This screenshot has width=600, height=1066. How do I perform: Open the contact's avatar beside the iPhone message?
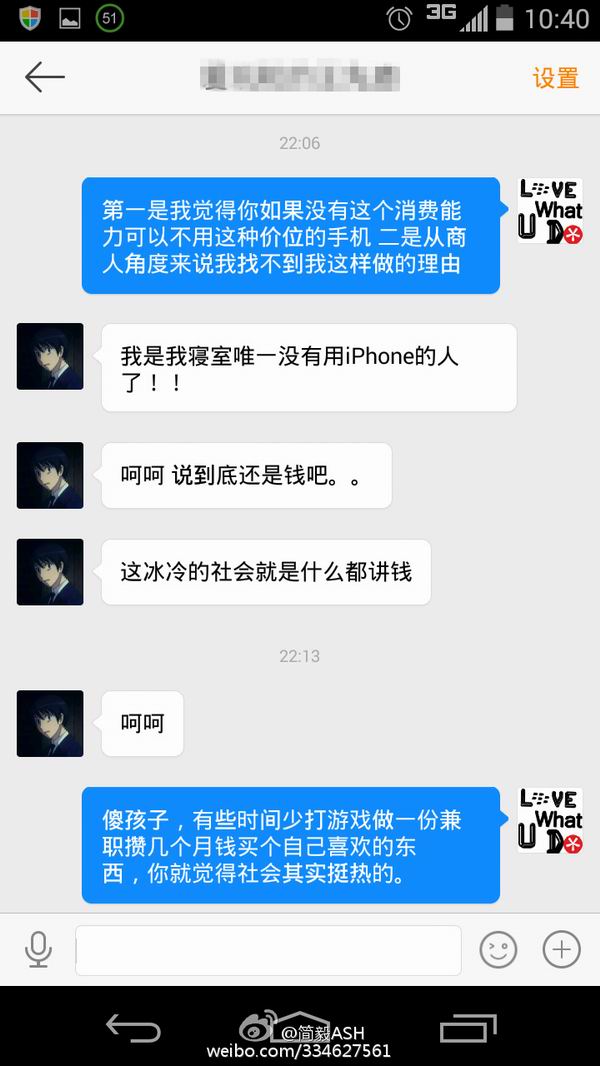point(50,356)
